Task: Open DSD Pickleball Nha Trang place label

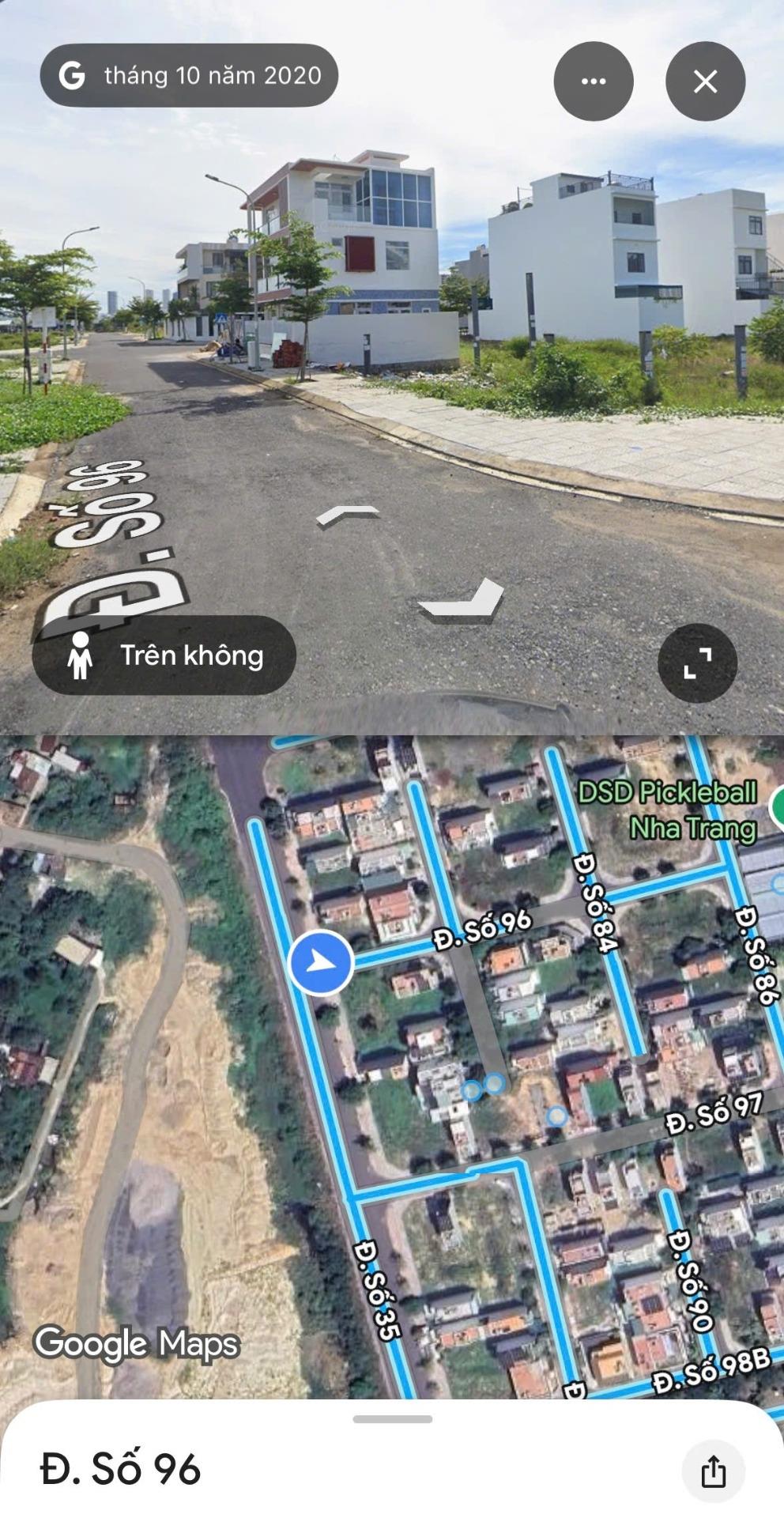Action: click(669, 810)
